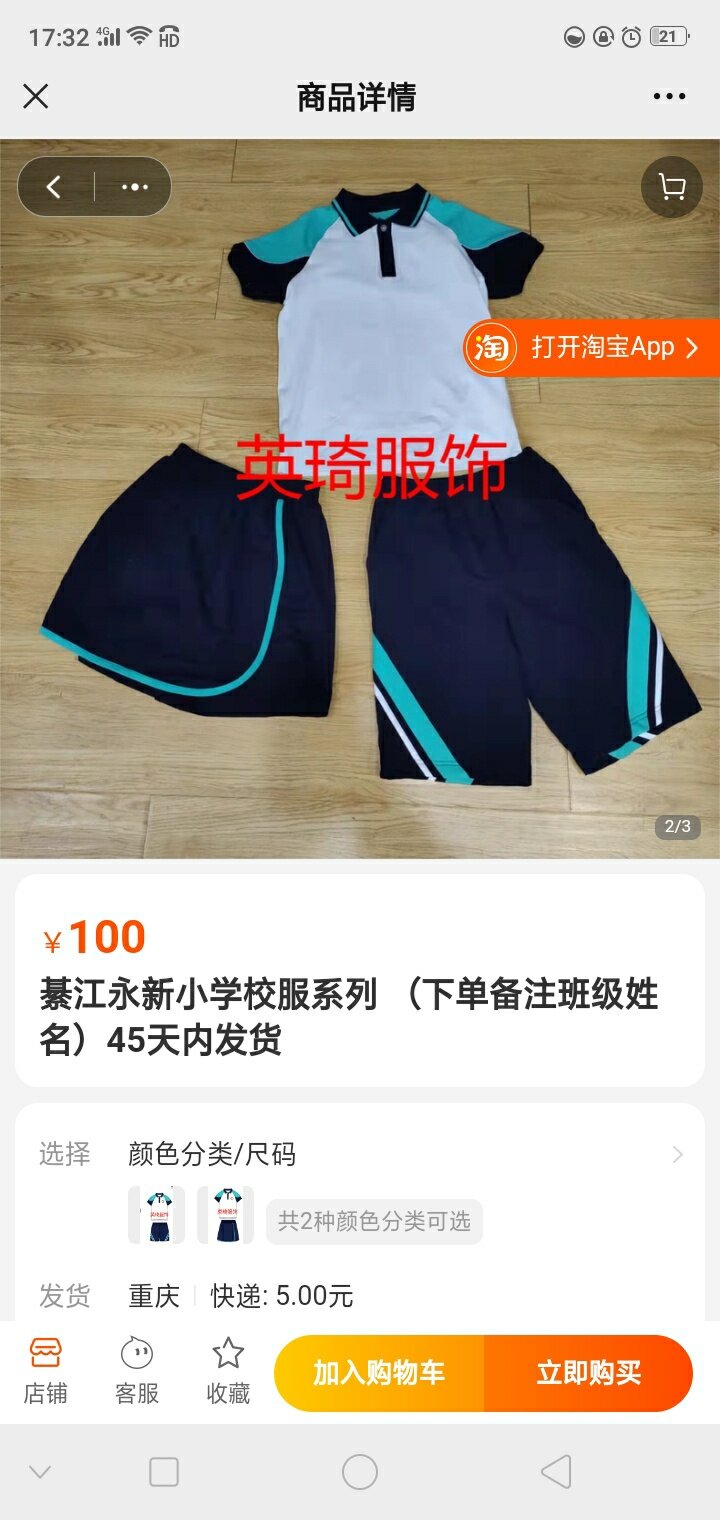This screenshot has width=720, height=1520.
Task: Tap 加入购物车 button
Action: pos(379,1373)
